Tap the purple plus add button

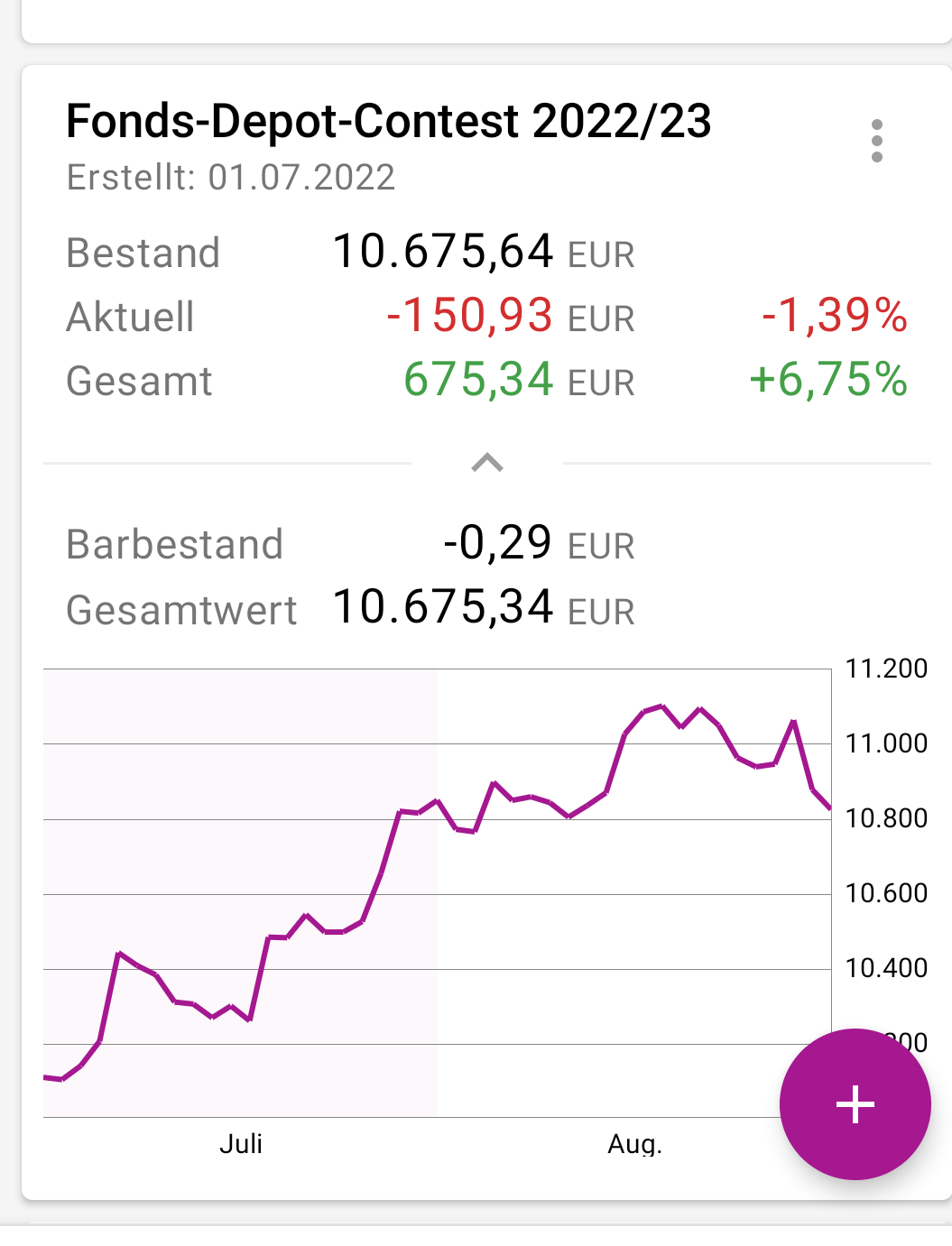point(855,1104)
